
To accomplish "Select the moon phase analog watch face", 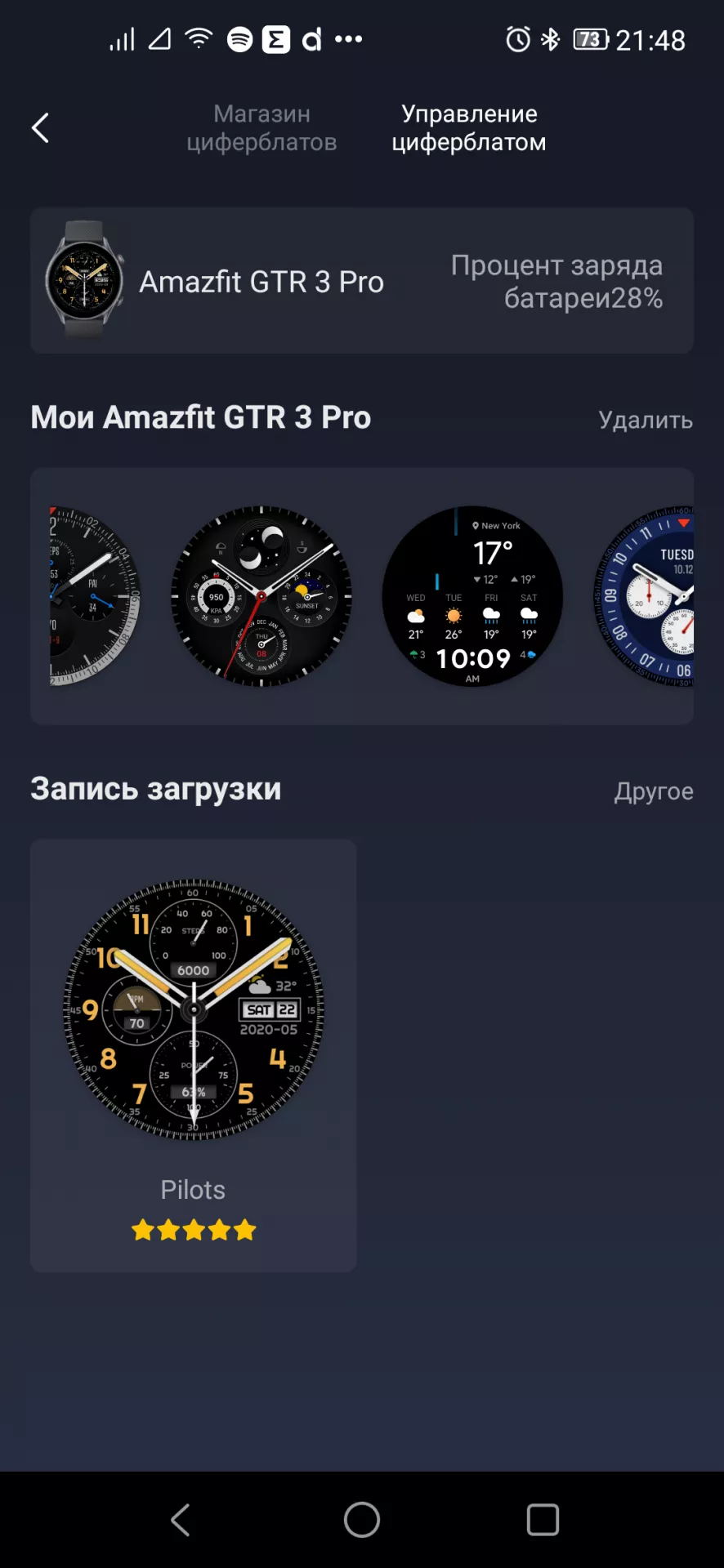I will tap(261, 596).
